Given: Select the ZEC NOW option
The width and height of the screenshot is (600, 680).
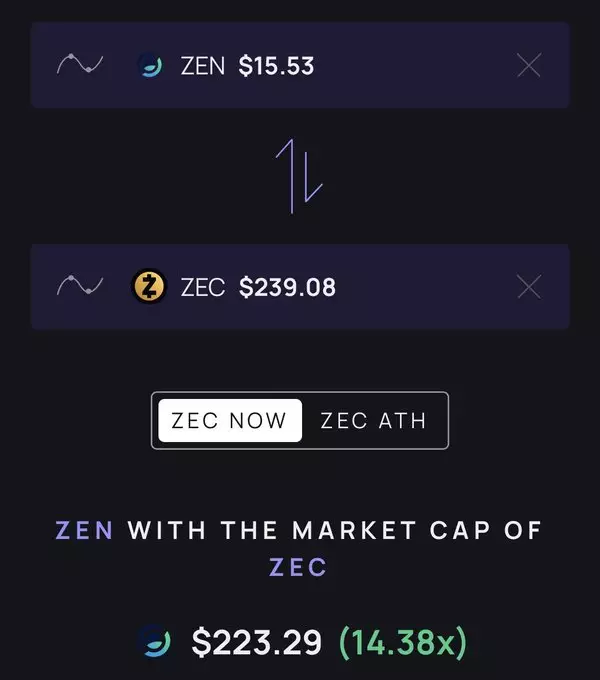Looking at the screenshot, I should coord(230,420).
